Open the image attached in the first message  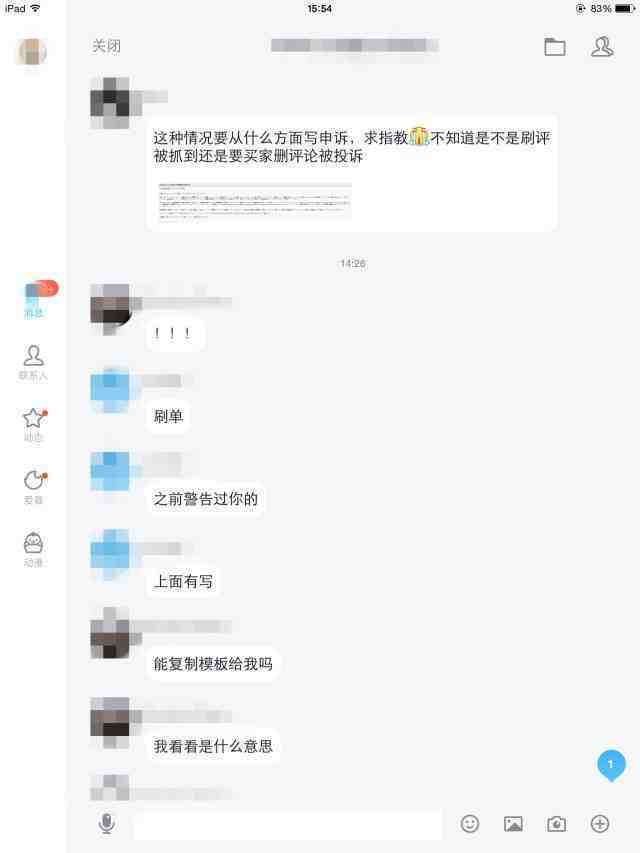[255, 200]
